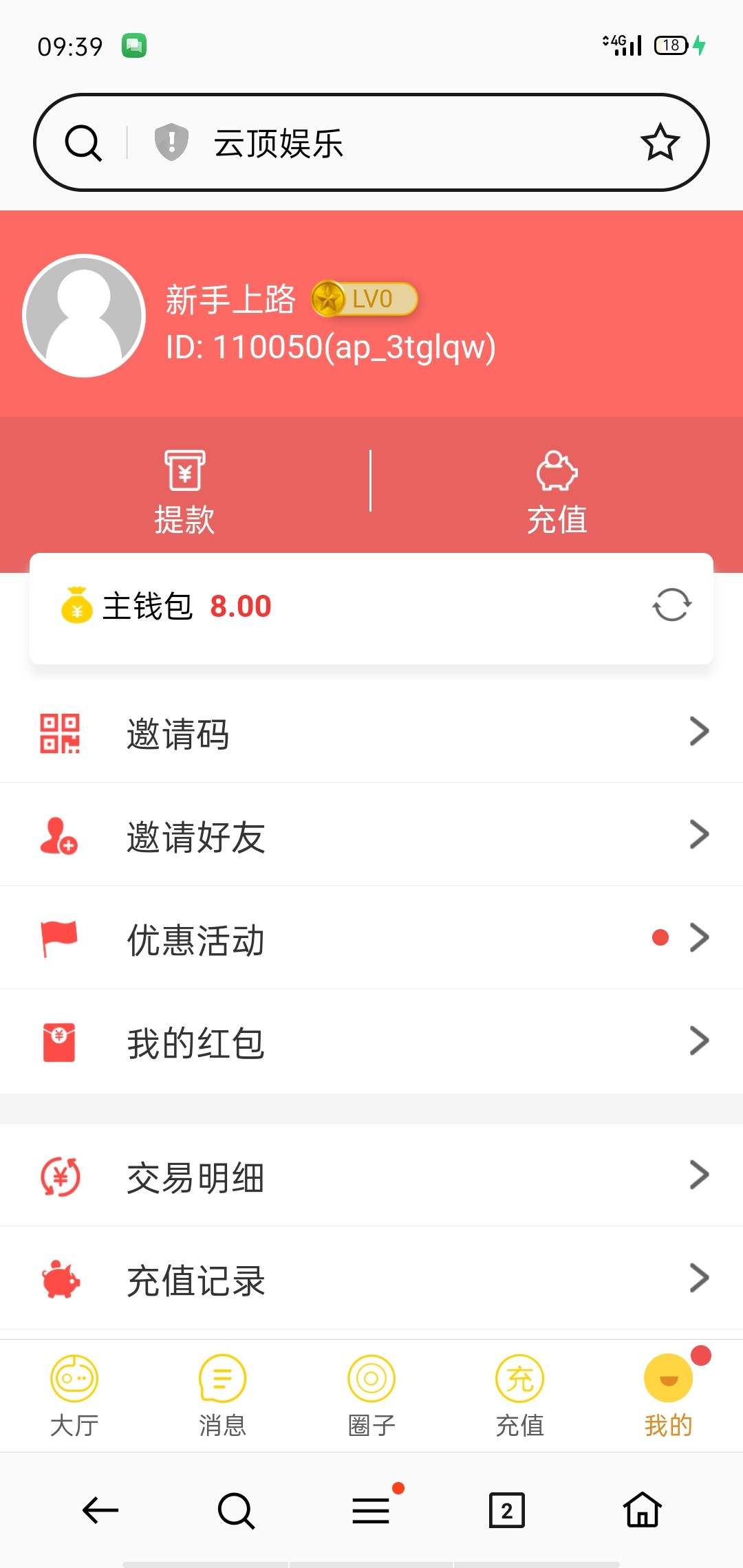Open 充值记录 recharge history
Image resolution: width=743 pixels, height=1568 pixels.
[371, 1280]
